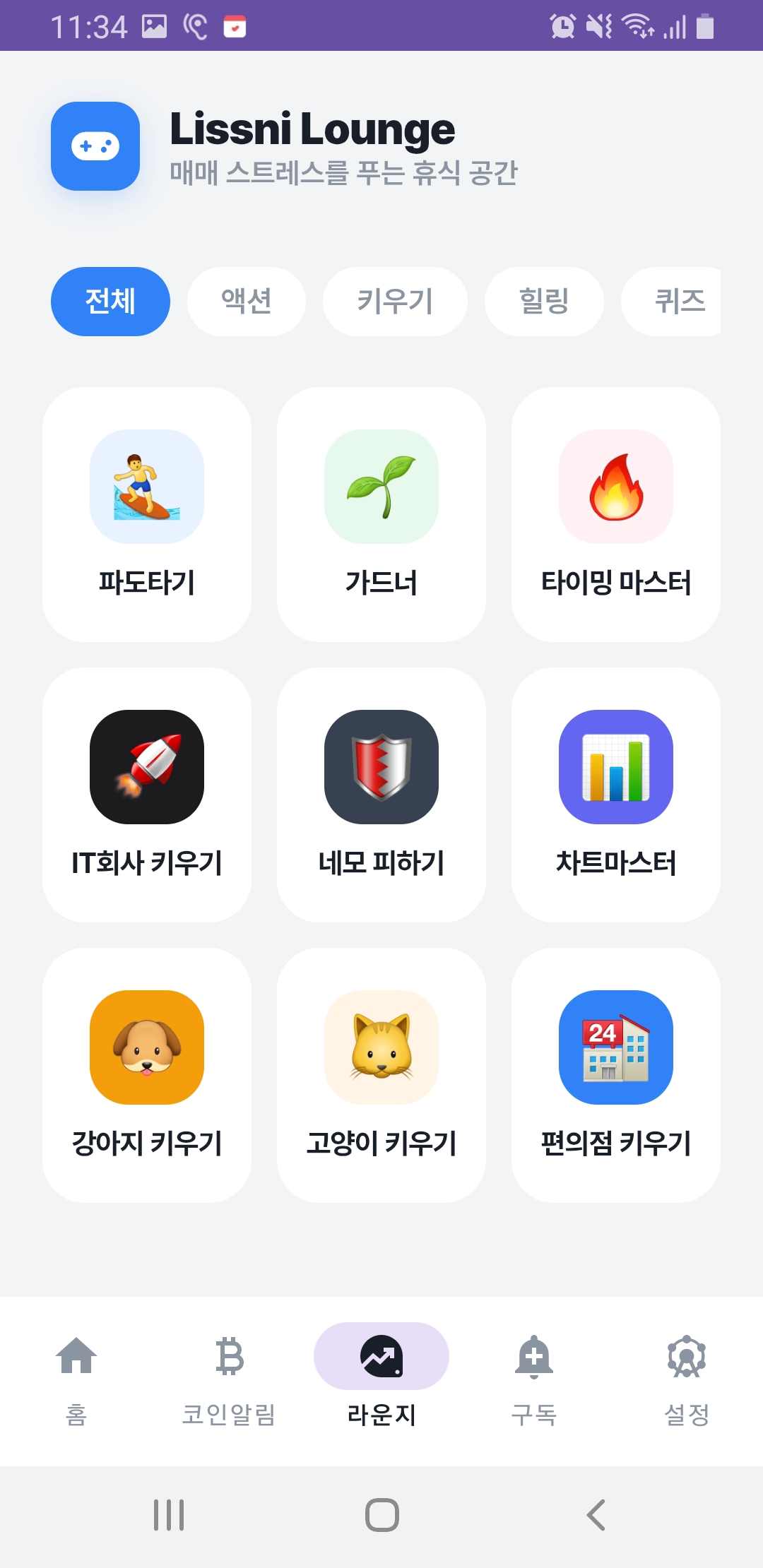Select the 힐링 category filter

pos(542,302)
